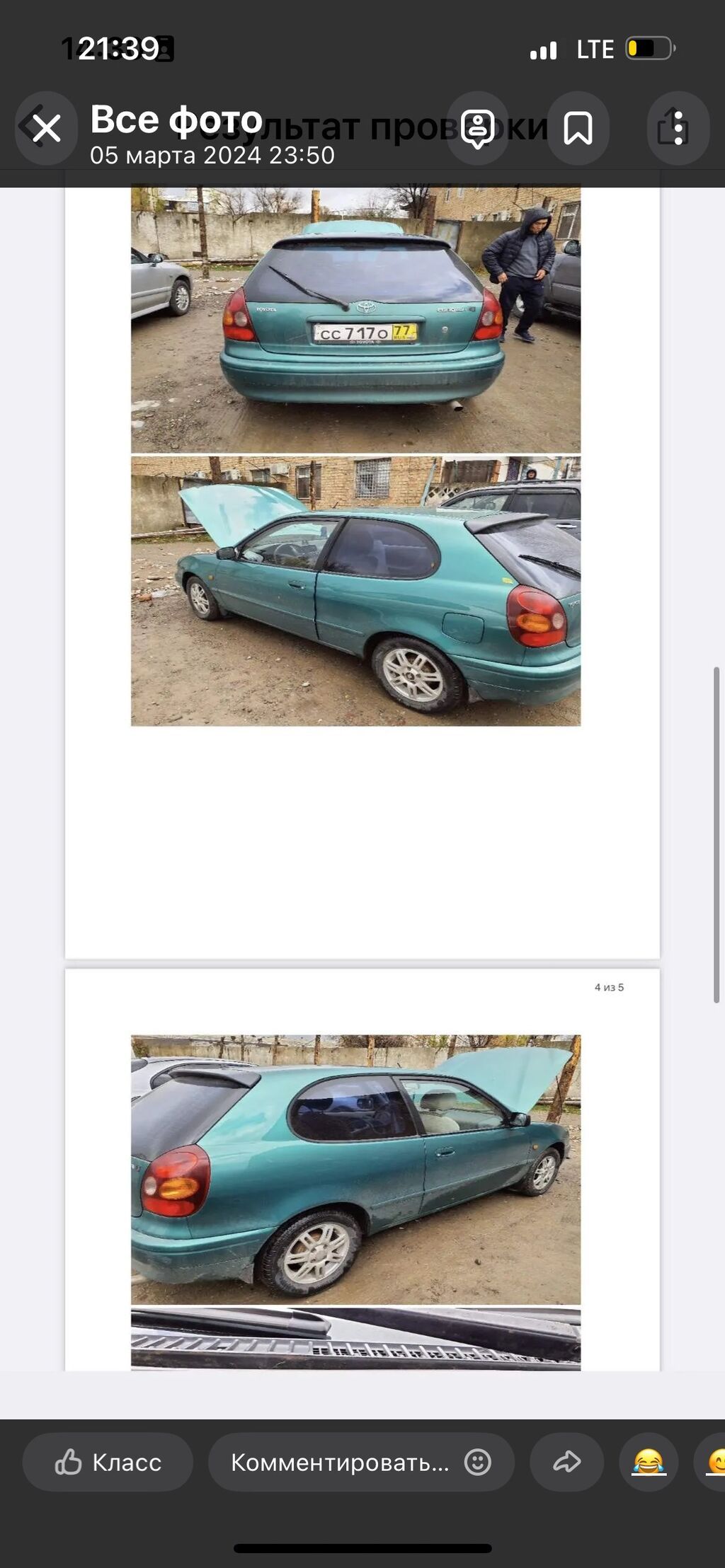Bookmark this photo
The image size is (725, 1568).
coord(578,129)
